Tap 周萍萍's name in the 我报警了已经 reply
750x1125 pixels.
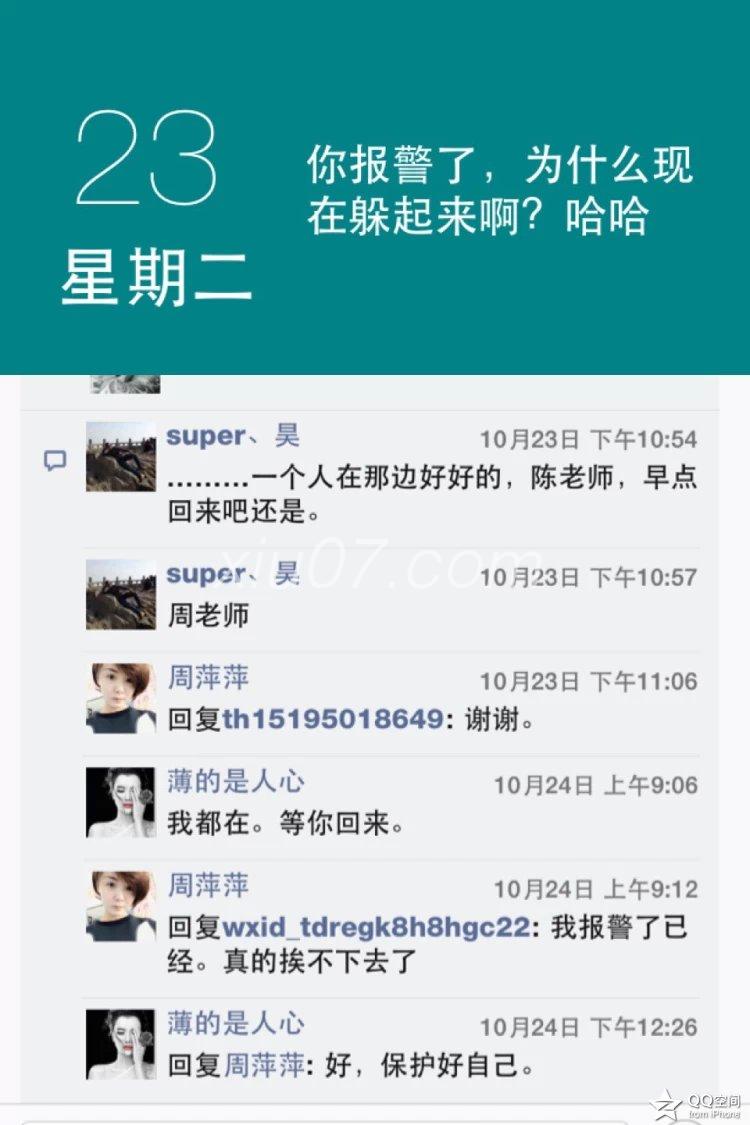(208, 886)
